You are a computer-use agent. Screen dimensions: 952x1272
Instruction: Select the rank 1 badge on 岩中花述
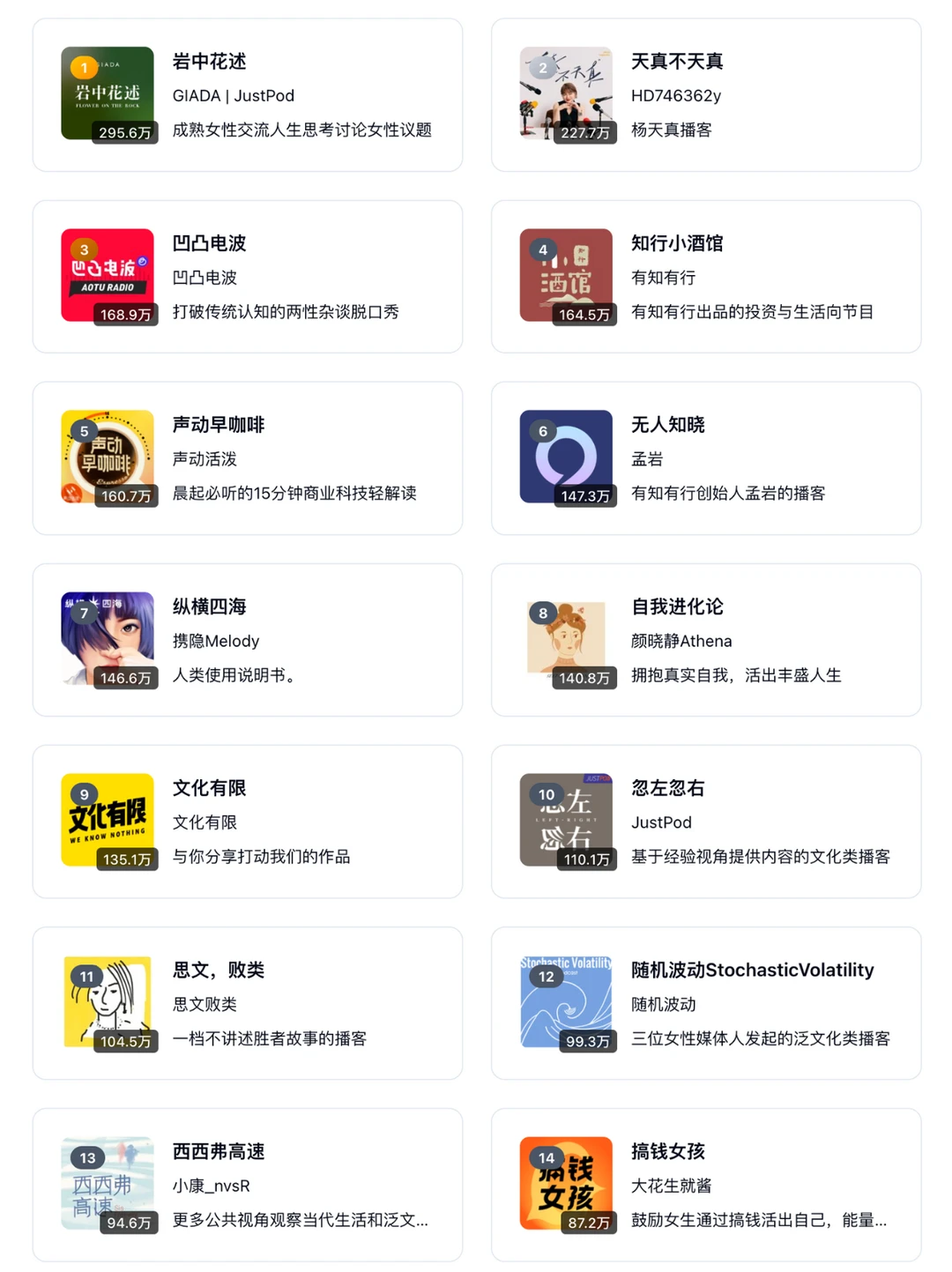tap(83, 66)
